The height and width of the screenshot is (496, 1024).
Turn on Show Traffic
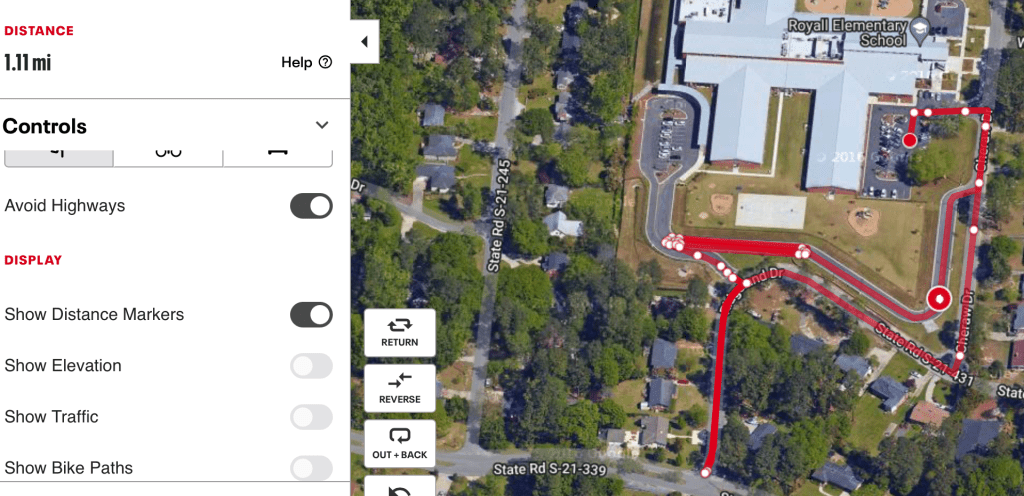coord(311,417)
